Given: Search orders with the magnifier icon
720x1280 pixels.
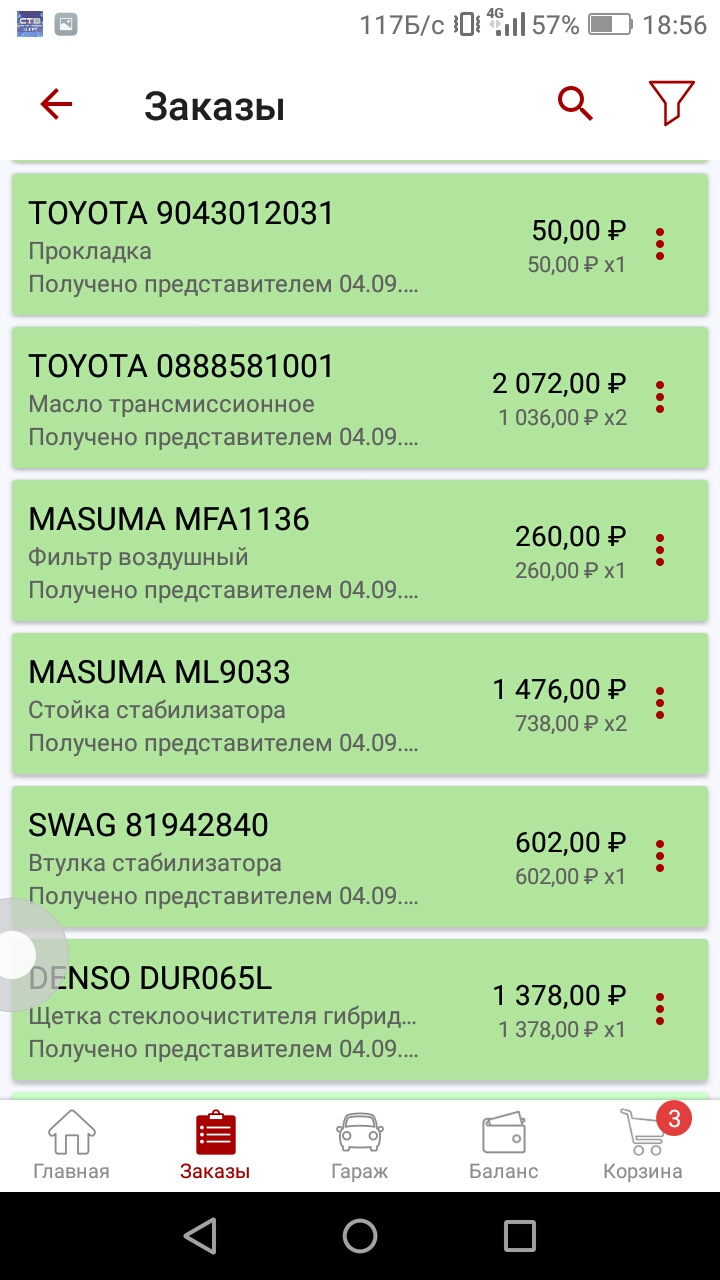Looking at the screenshot, I should point(575,103).
